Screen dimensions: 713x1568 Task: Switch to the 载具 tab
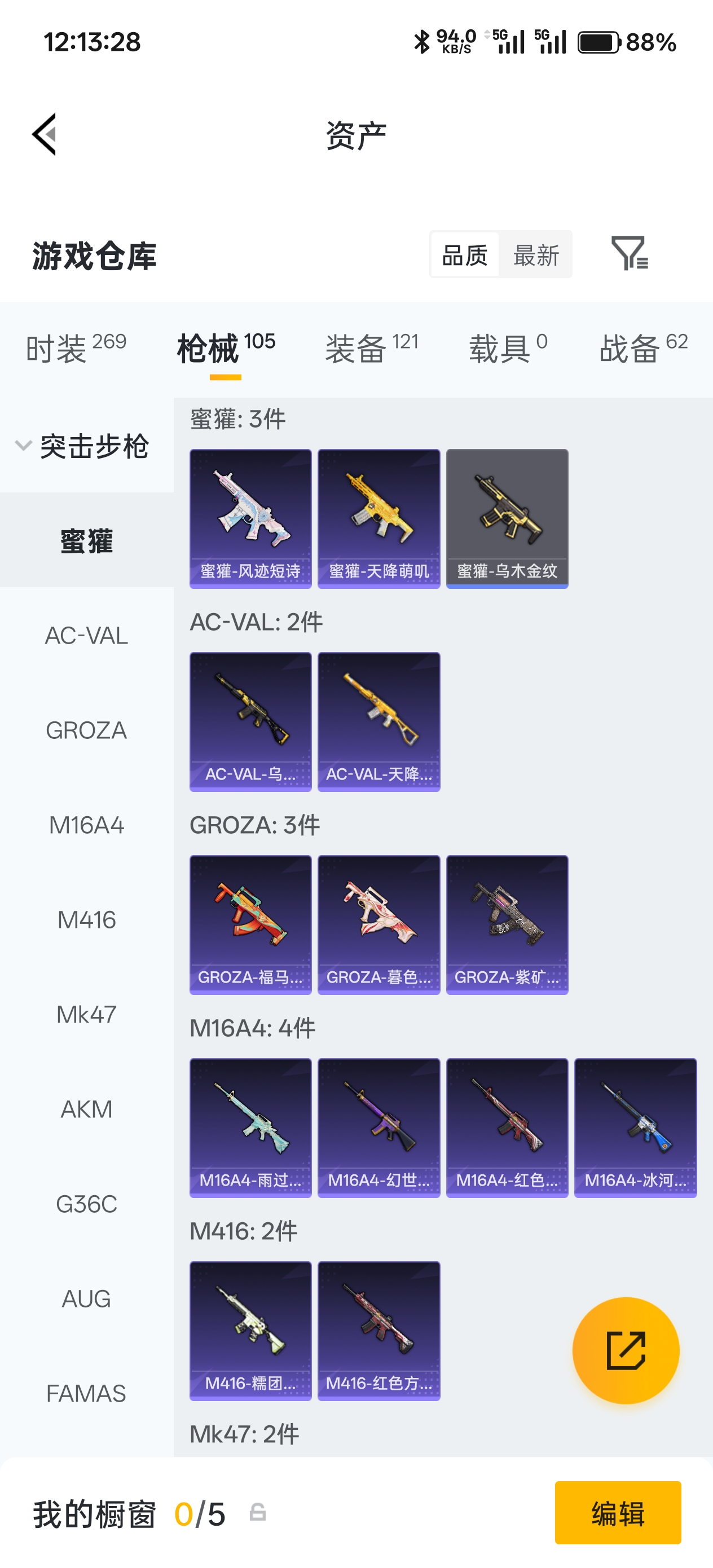508,348
